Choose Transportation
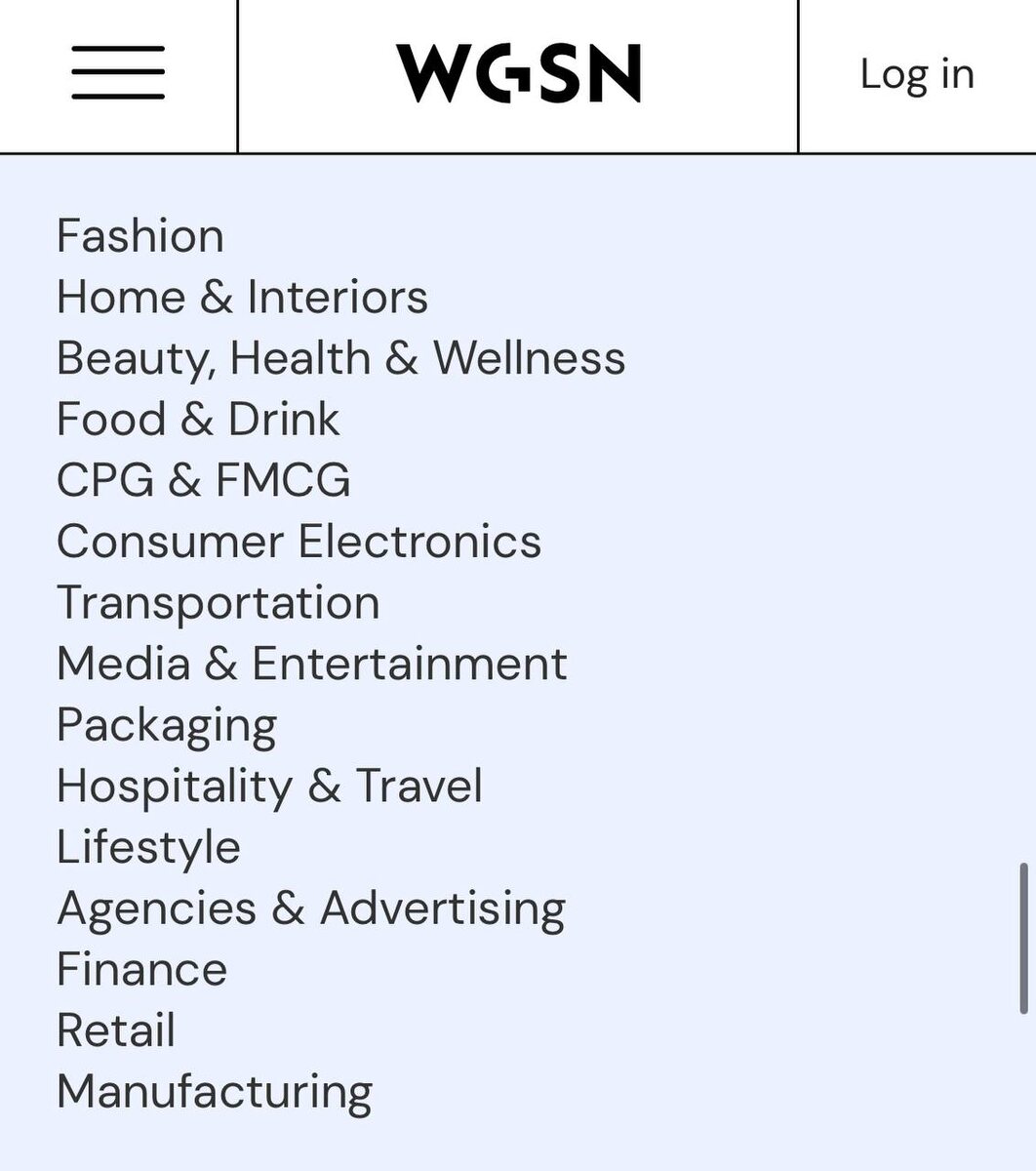This screenshot has width=1036, height=1171. 218,603
